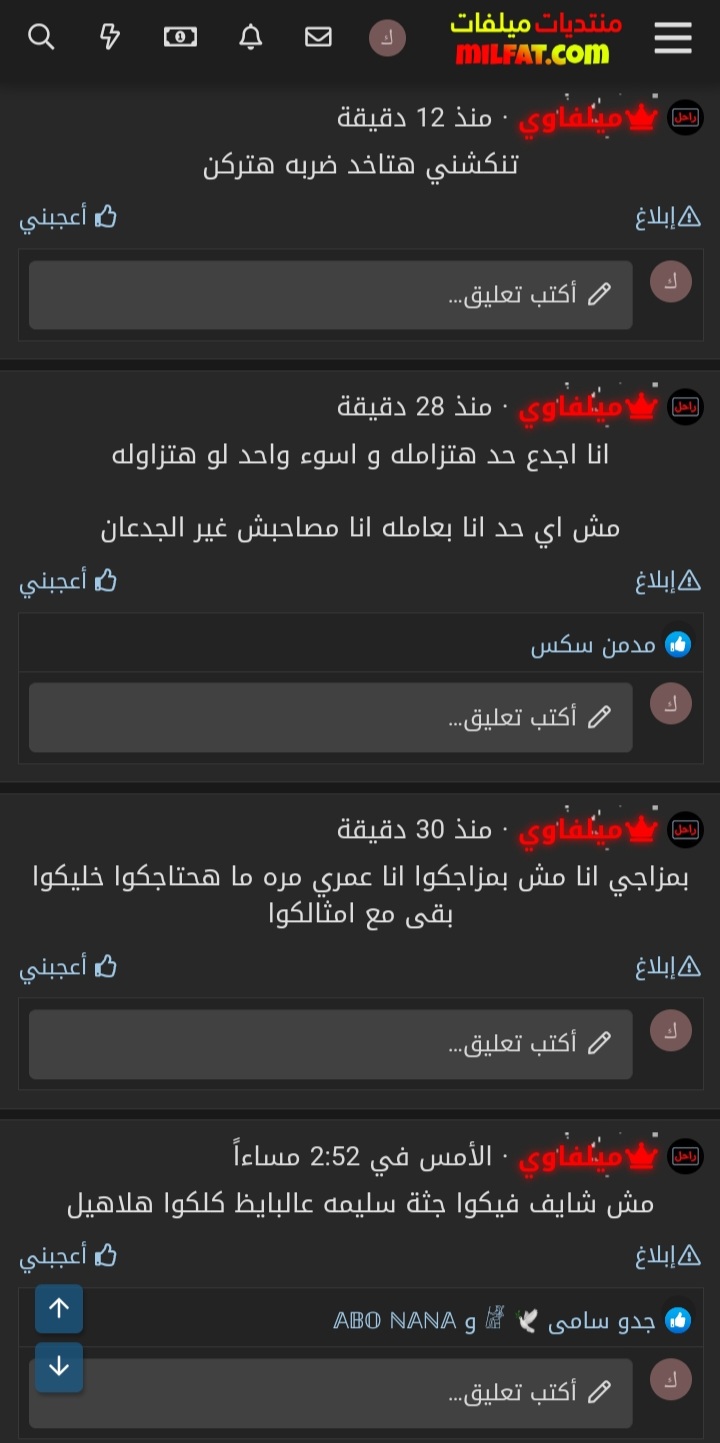The image size is (720, 1443).
Task: Like the post from 30 minutes ago
Action: click(68, 966)
